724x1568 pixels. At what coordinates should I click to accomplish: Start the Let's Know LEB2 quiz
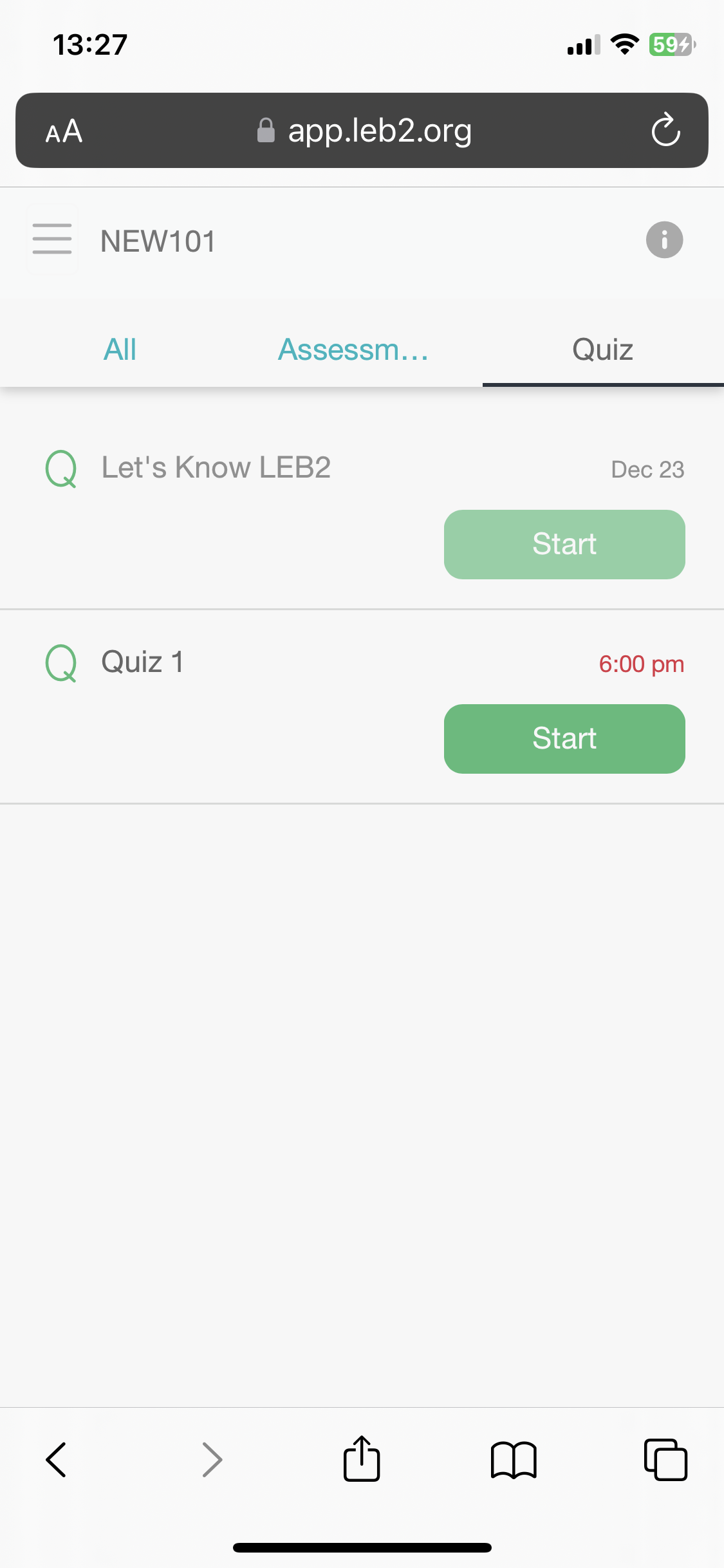pos(564,544)
